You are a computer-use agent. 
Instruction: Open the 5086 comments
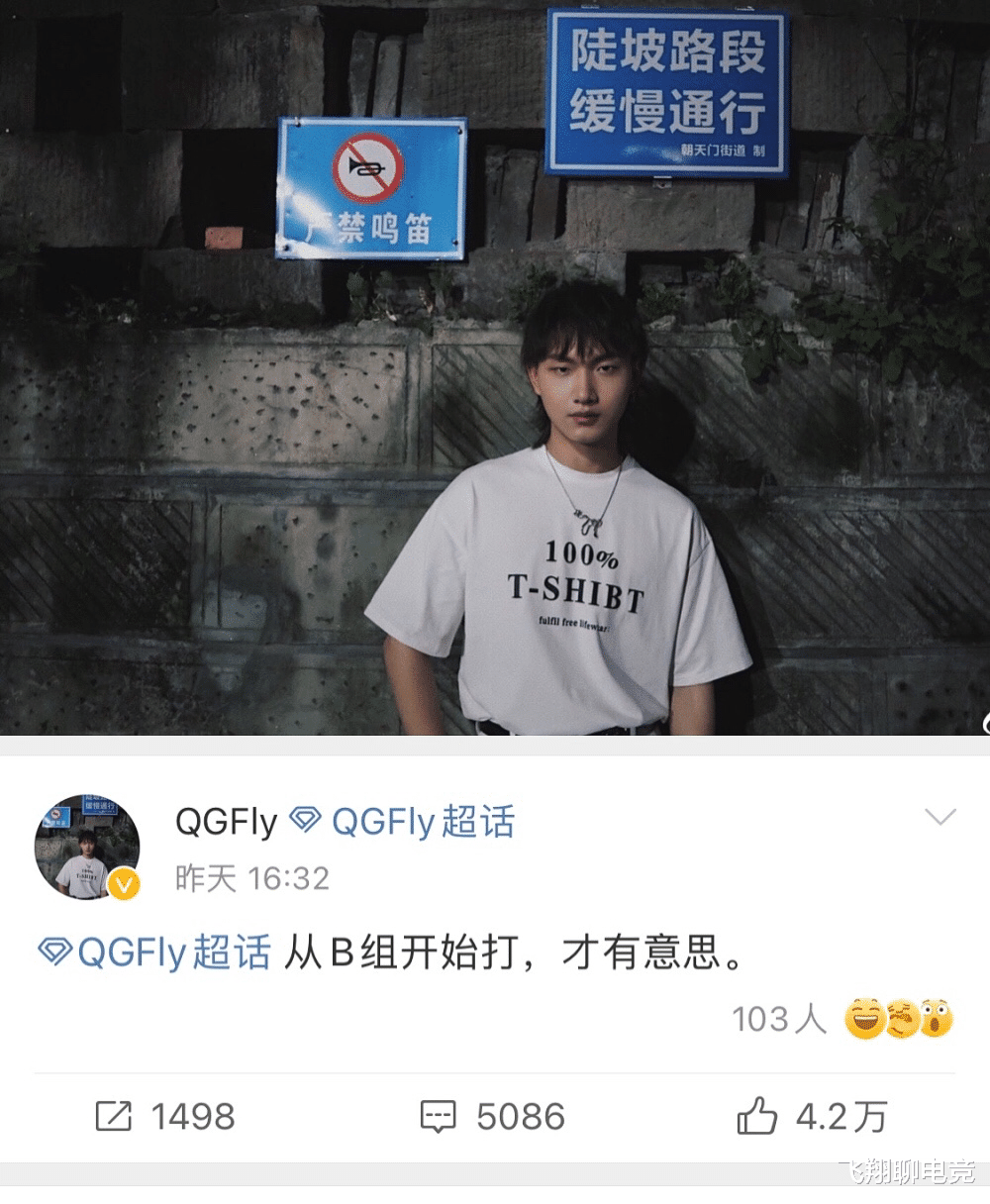point(492,1117)
